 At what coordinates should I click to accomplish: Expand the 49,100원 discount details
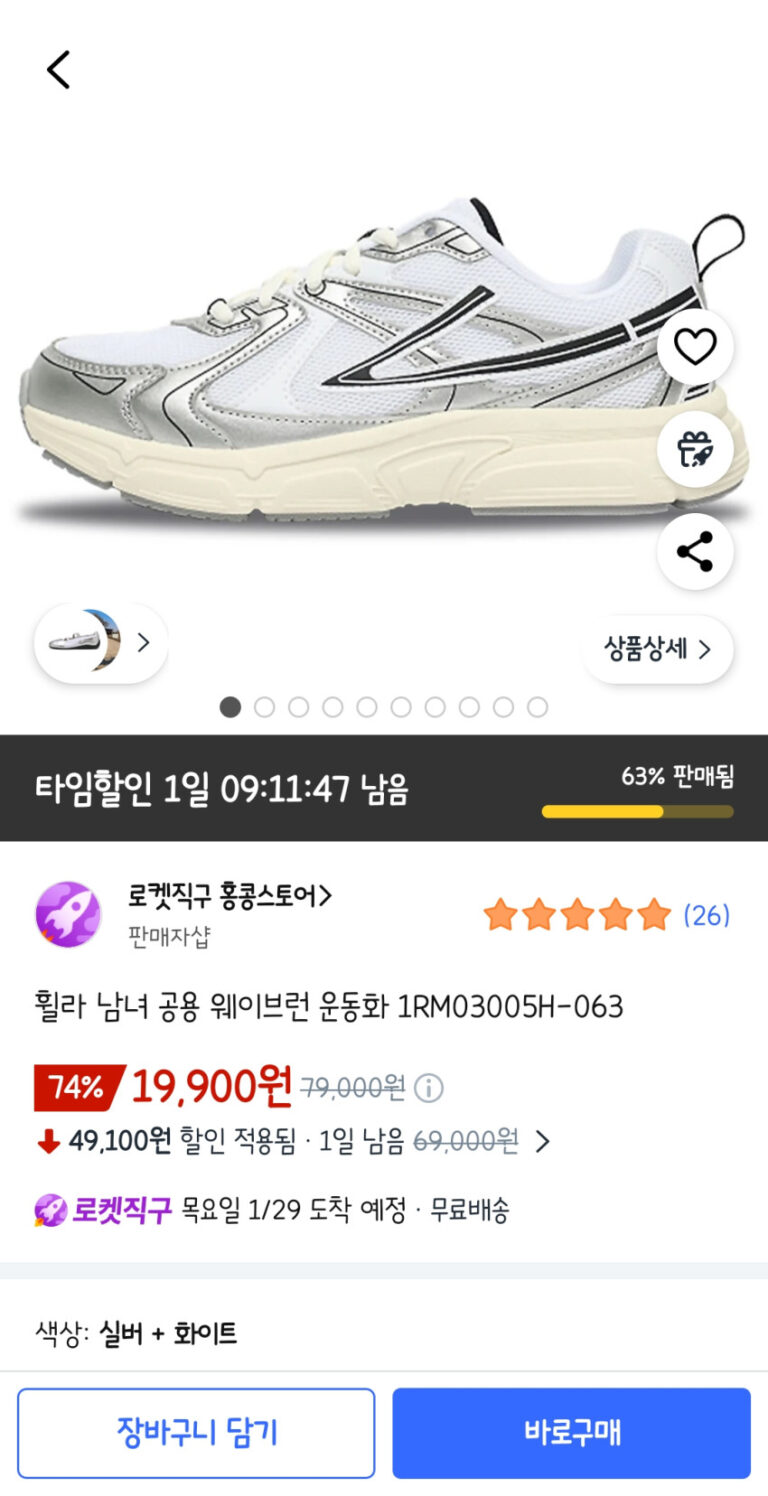543,1141
